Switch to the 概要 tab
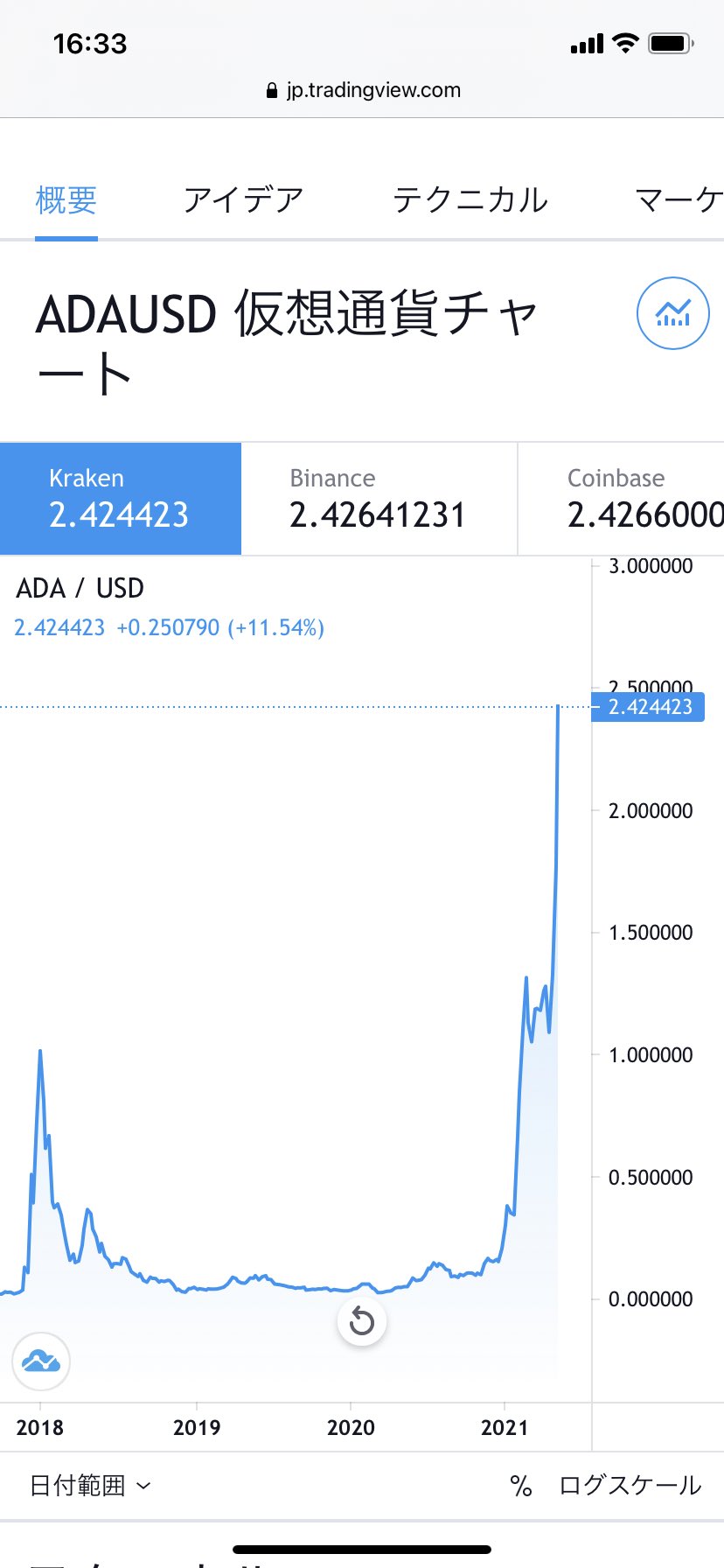 click(66, 200)
